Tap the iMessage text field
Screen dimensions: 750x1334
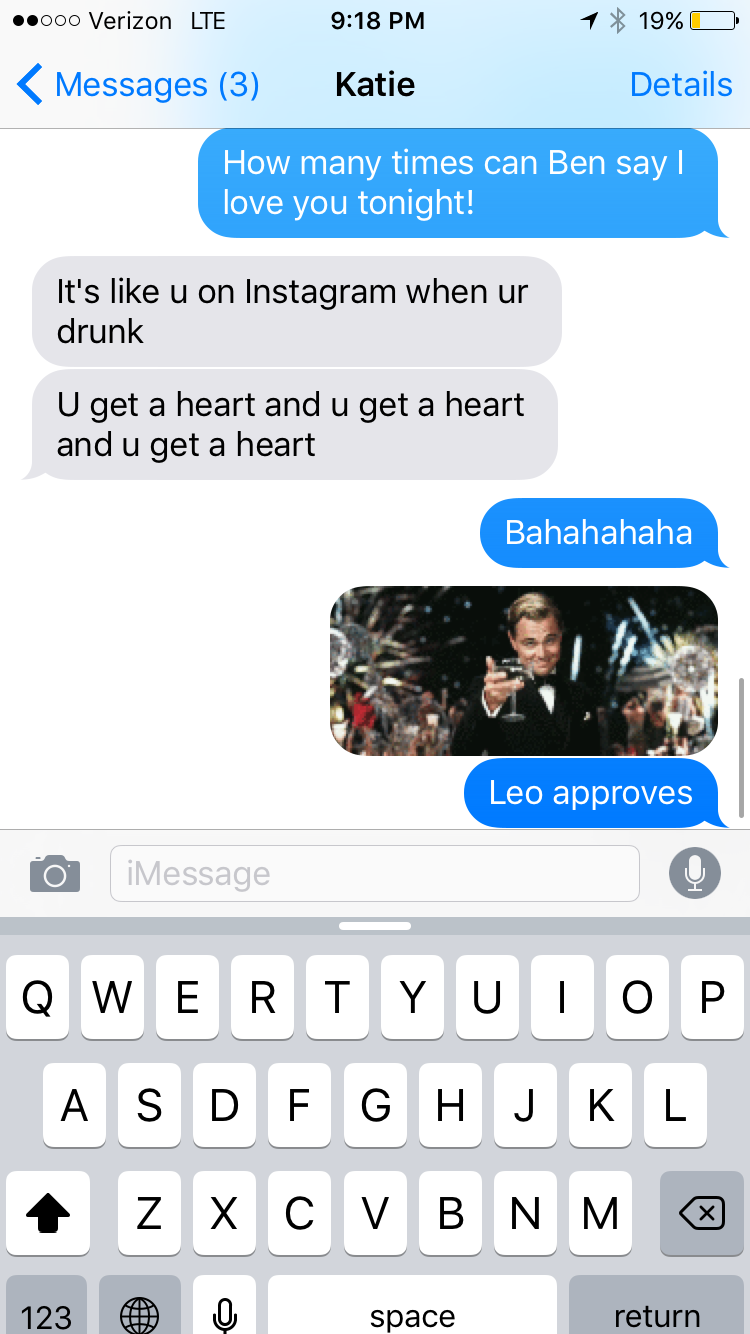click(374, 873)
